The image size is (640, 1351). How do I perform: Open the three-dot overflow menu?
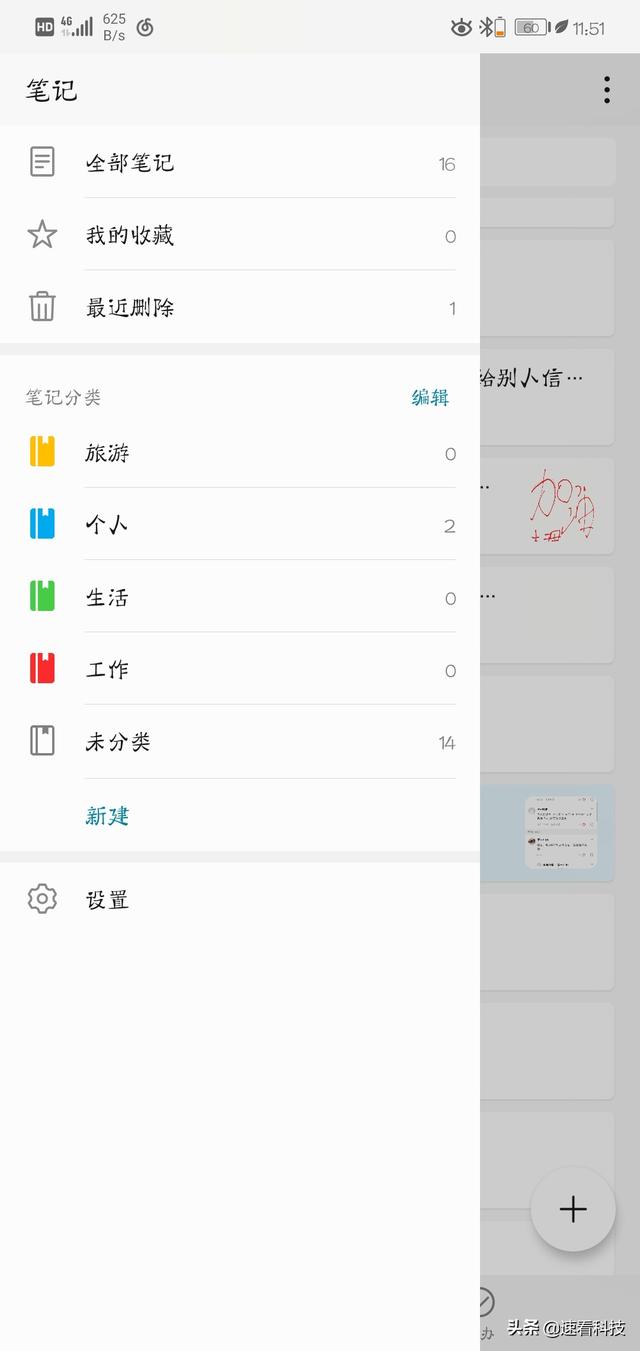606,90
